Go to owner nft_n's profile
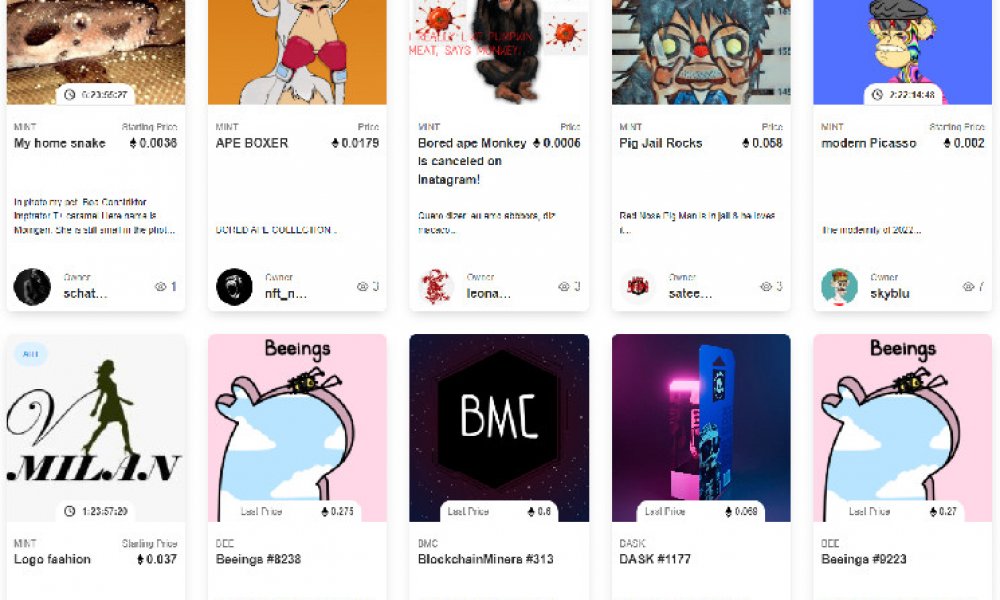This screenshot has width=1000, height=600. click(286, 293)
